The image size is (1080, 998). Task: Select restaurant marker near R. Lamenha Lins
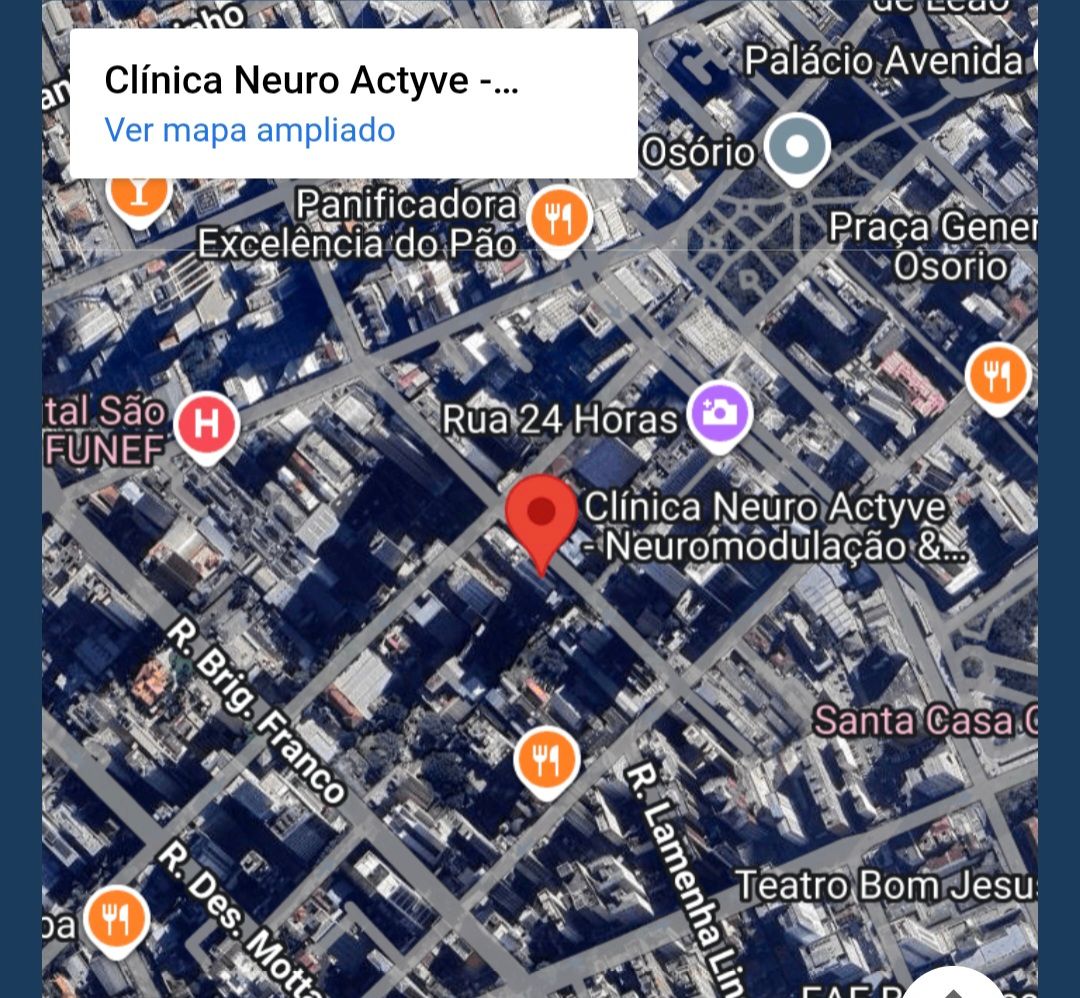[x=546, y=760]
